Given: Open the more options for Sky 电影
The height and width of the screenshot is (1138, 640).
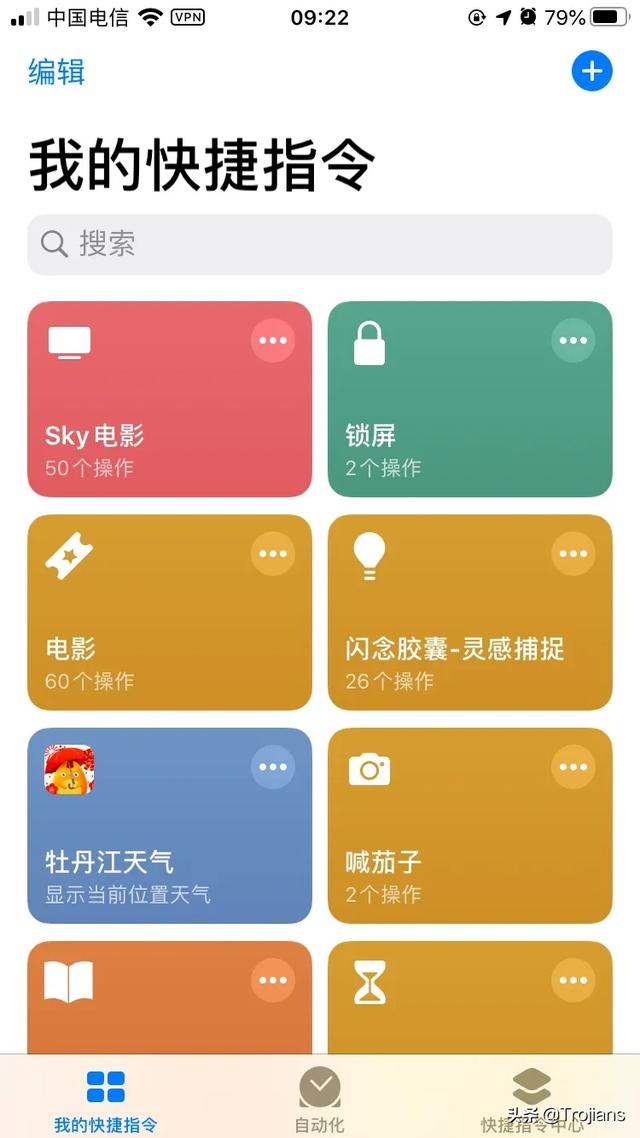Looking at the screenshot, I should point(273,341).
